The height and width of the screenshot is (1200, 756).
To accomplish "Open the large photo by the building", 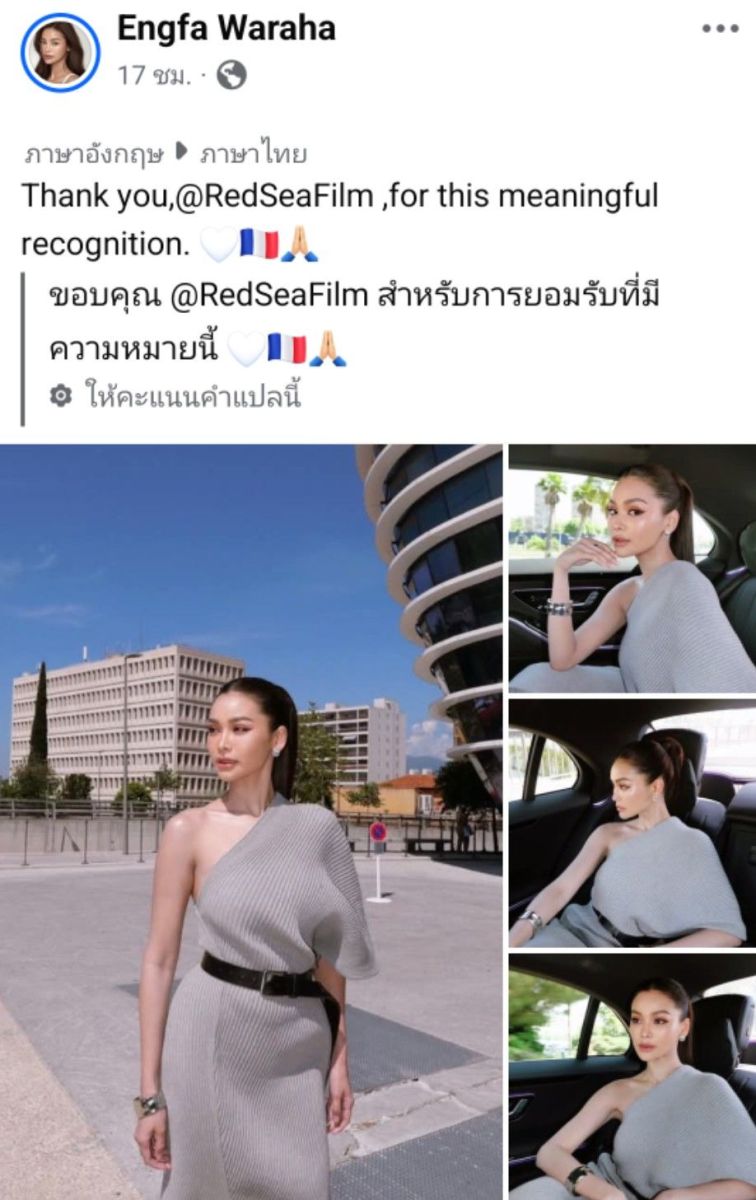I will click(250, 820).
